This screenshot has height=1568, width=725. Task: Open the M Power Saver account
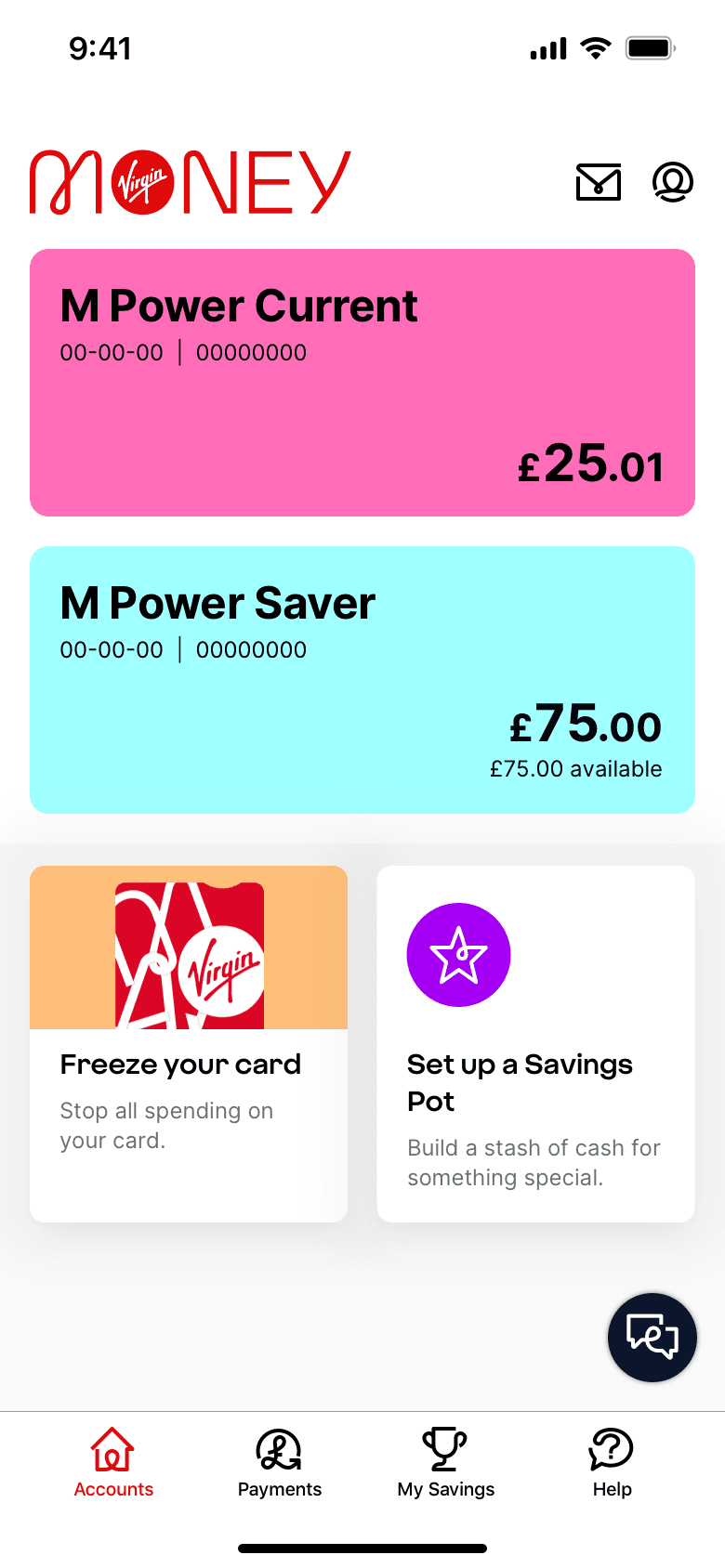(362, 680)
